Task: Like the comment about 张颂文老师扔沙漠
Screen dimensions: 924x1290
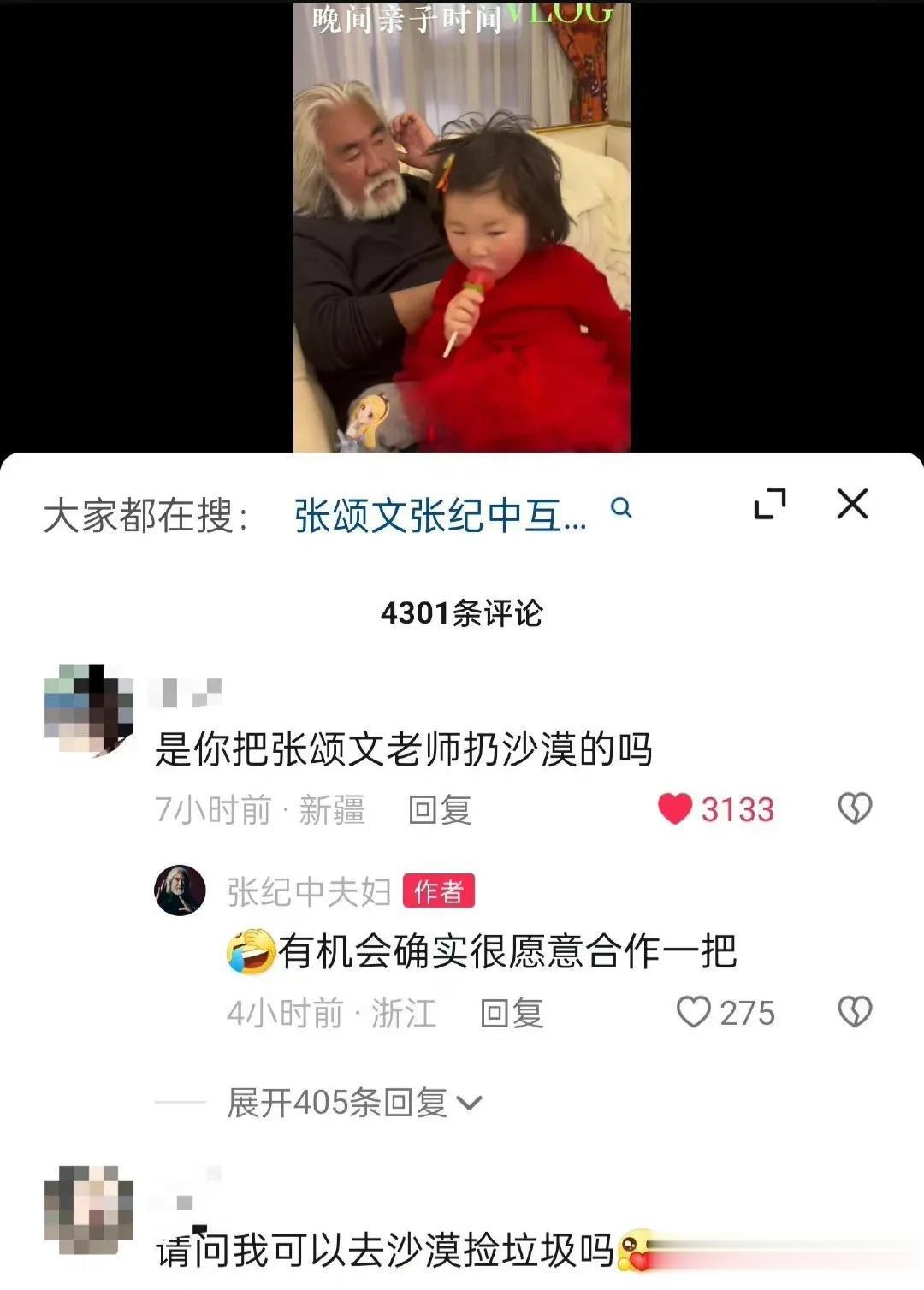Action: [675, 808]
